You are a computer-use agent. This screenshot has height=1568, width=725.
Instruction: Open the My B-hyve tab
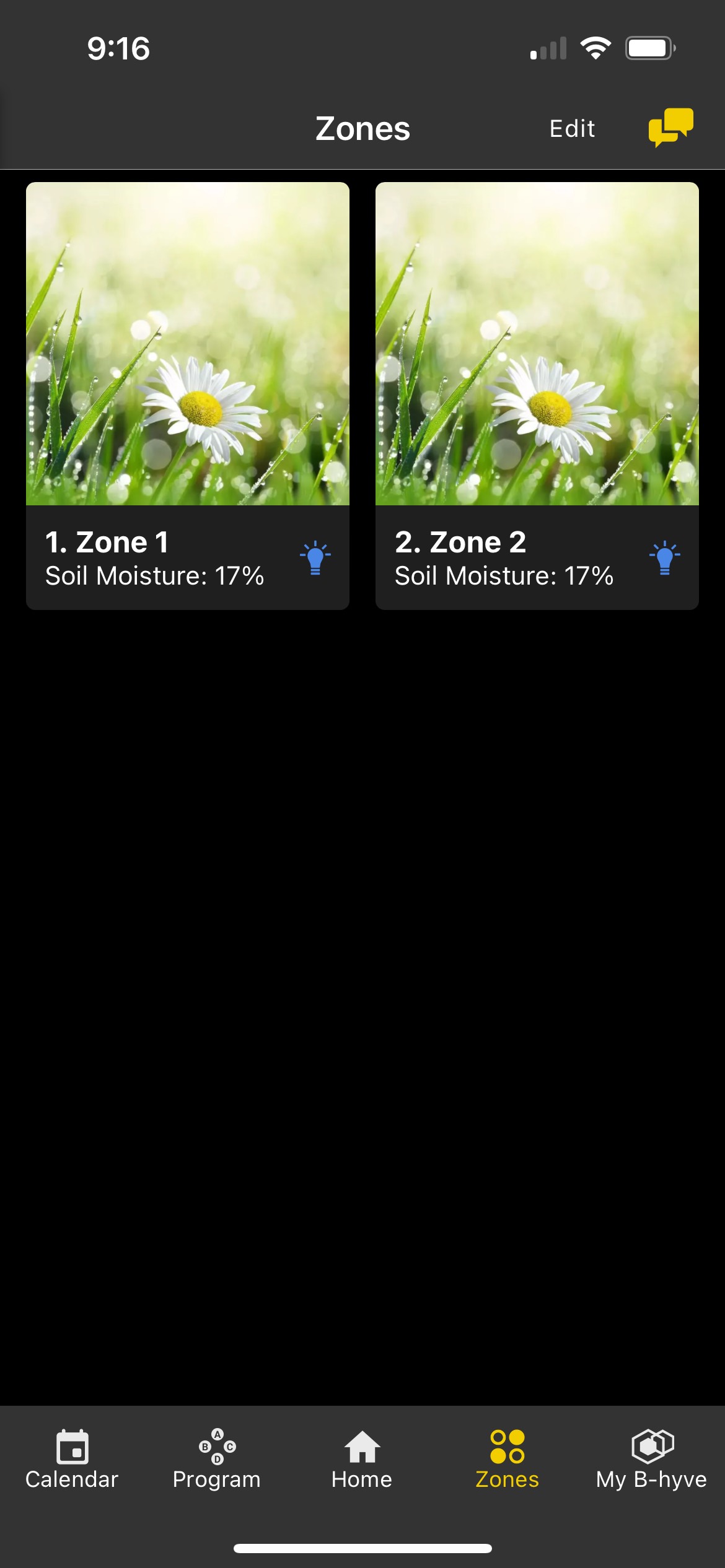coord(652,1460)
